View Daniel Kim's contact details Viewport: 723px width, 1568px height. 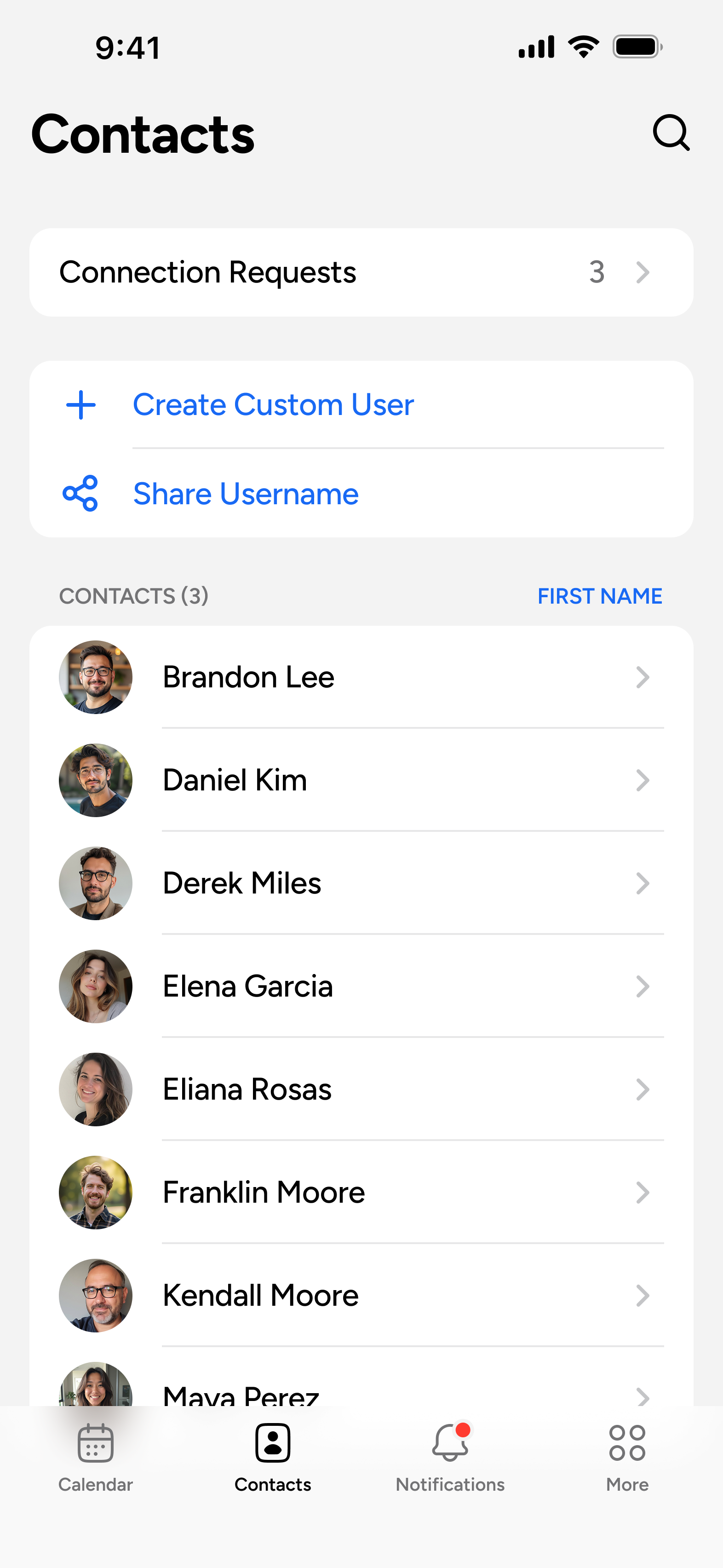pyautogui.click(x=361, y=780)
